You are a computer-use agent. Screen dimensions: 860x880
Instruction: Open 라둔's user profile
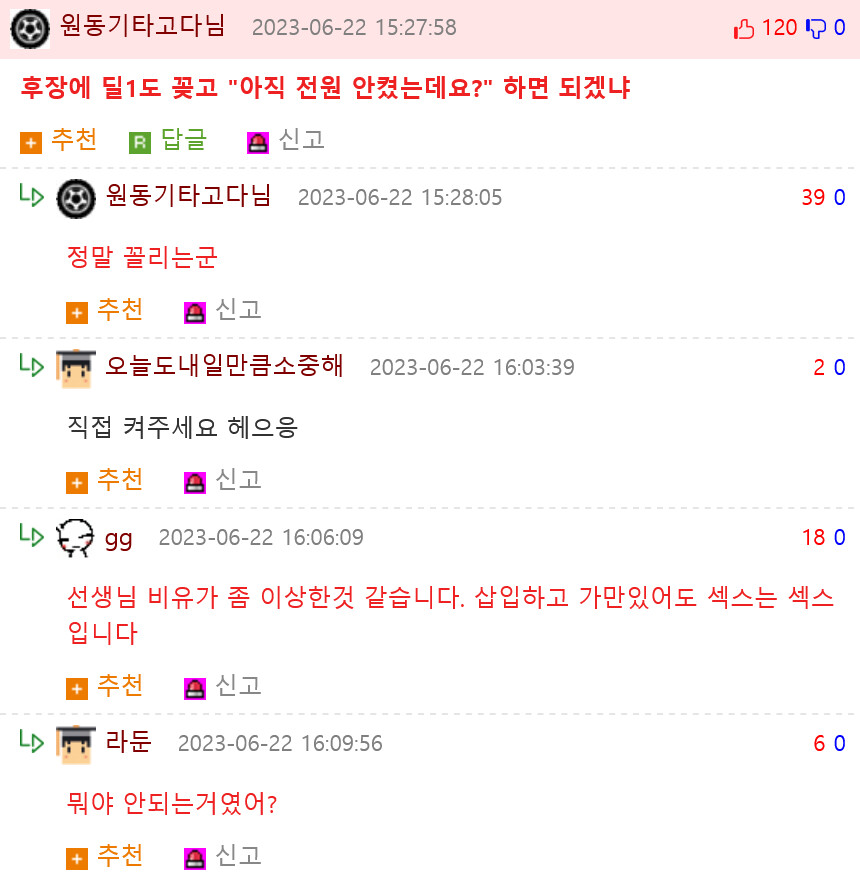(128, 743)
